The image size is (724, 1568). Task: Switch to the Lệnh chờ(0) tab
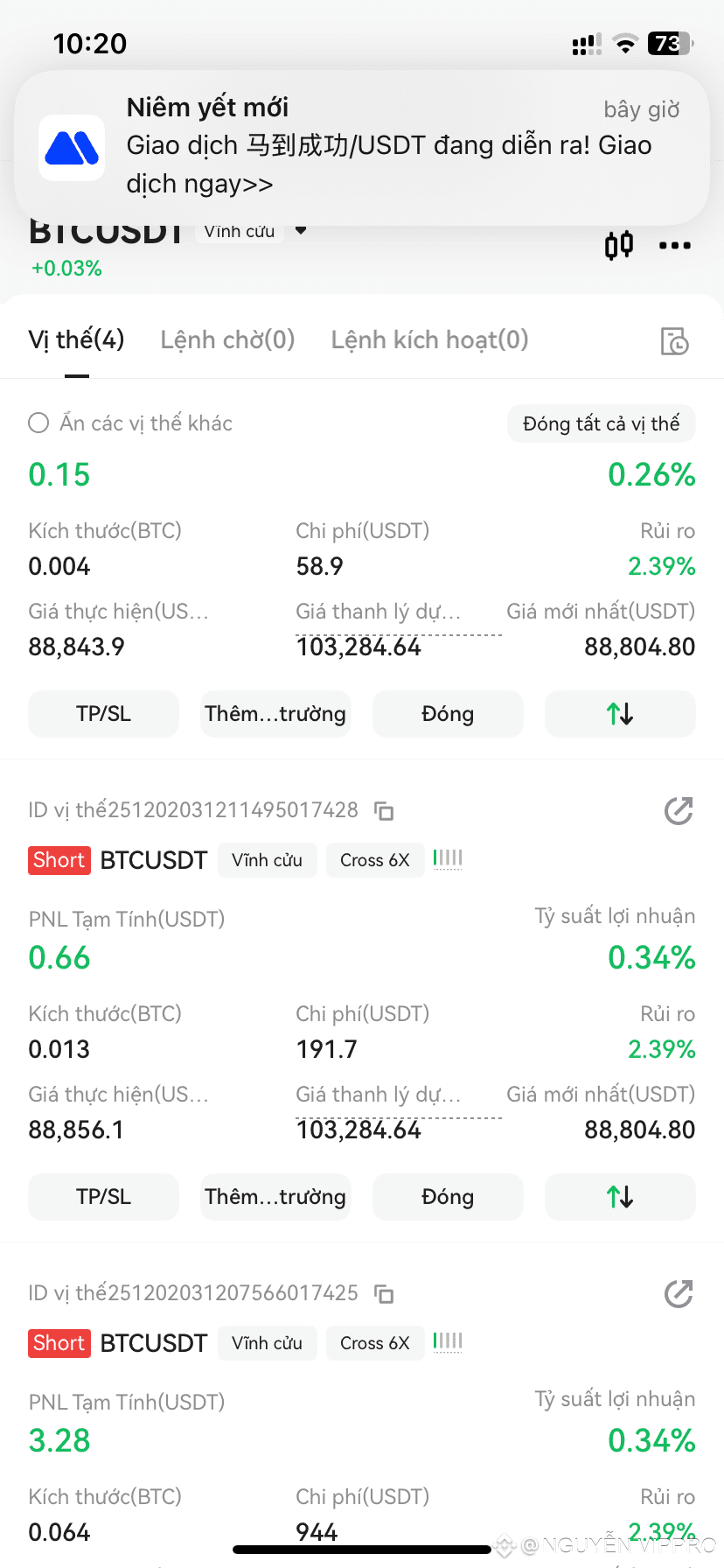(x=227, y=339)
